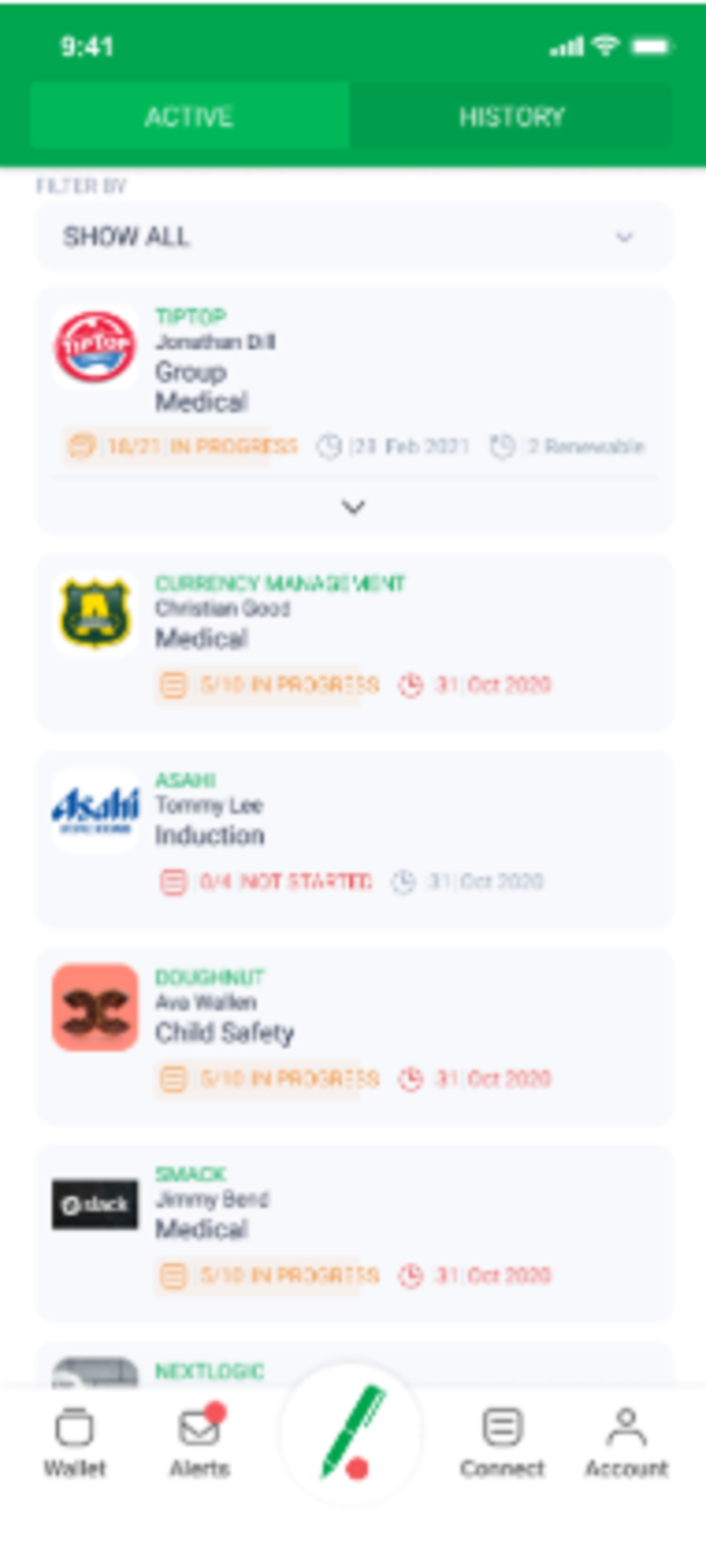Switch to the Connect tab
The height and width of the screenshot is (1568, 706).
coord(502,1443)
